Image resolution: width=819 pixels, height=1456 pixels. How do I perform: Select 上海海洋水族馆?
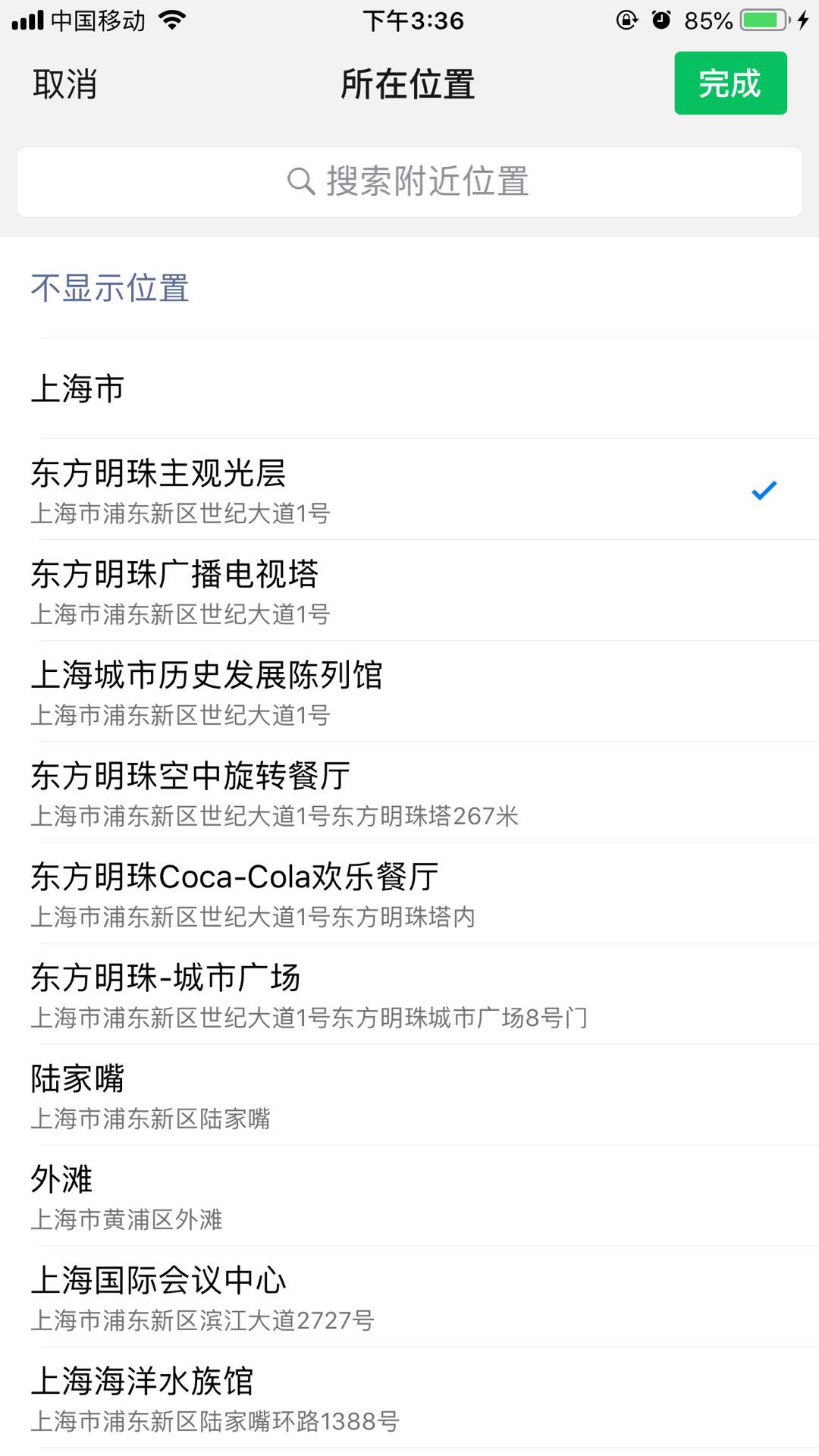pyautogui.click(x=409, y=1398)
